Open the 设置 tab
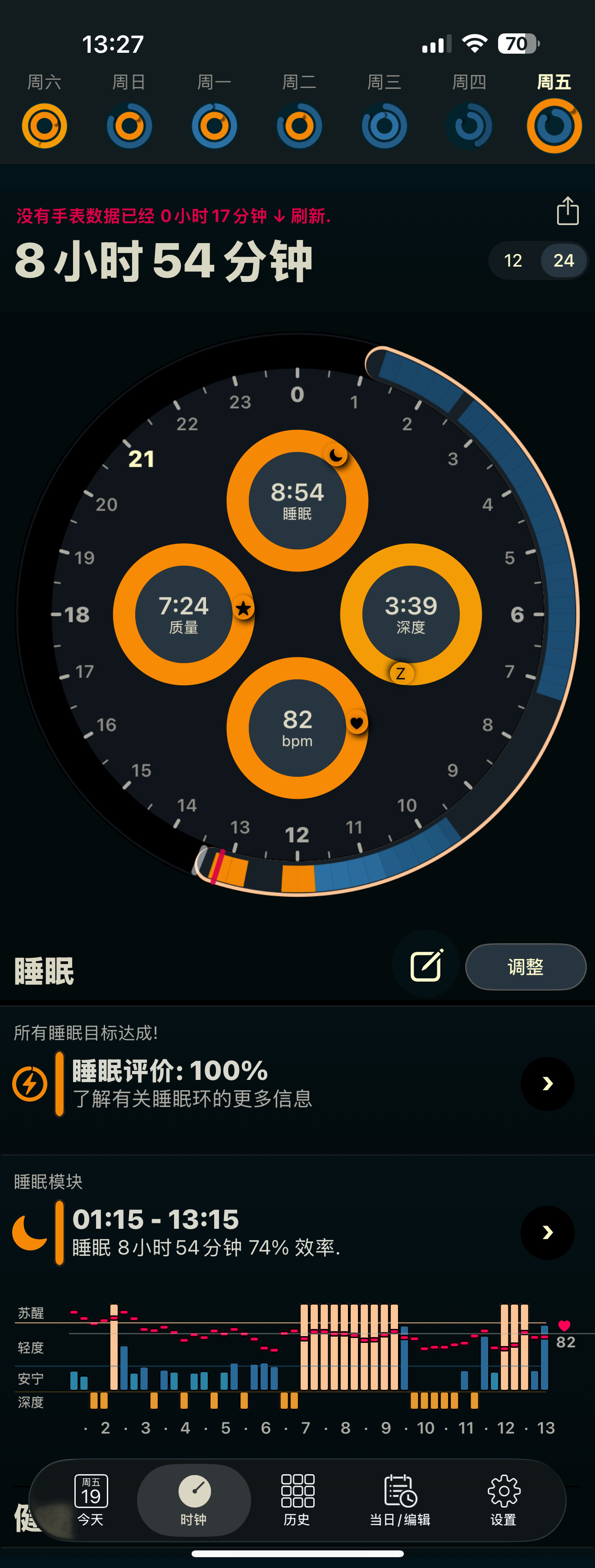The width and height of the screenshot is (595, 1568). pos(503,1500)
